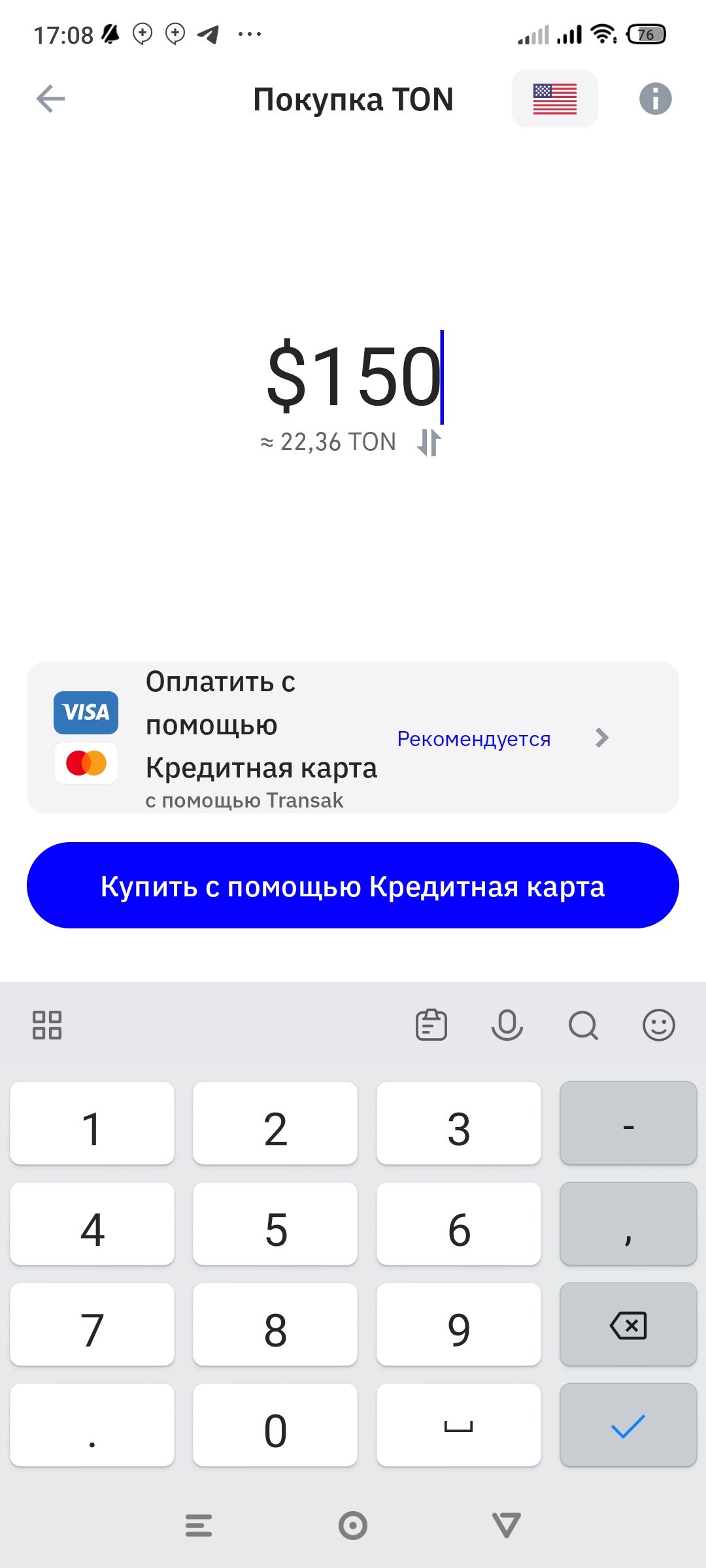Open the keyboard emoji panel

tap(658, 1024)
